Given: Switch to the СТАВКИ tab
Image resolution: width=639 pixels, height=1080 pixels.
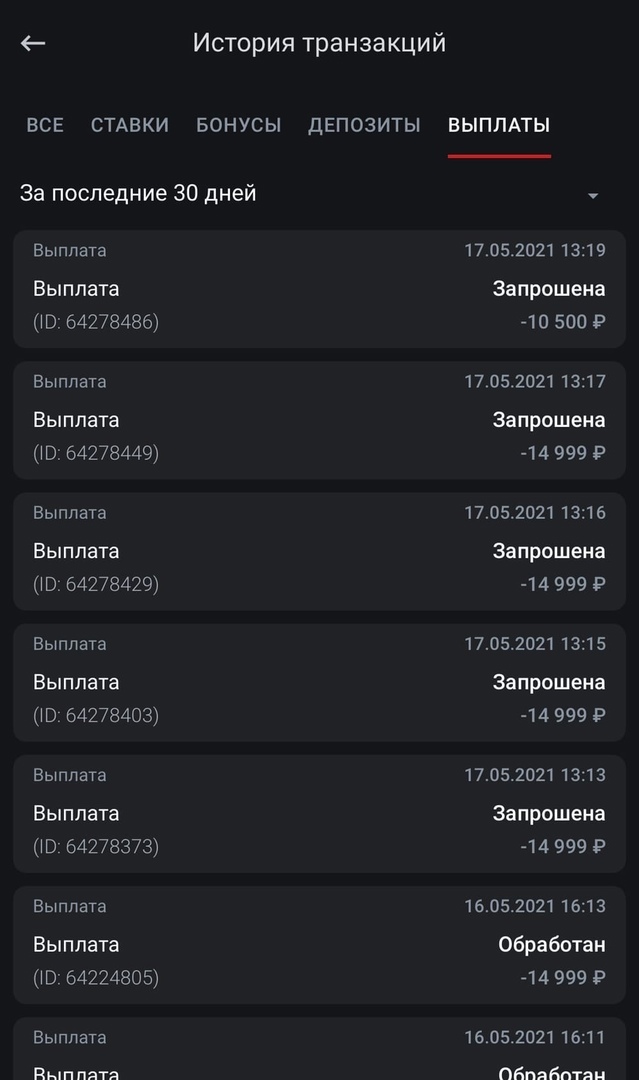Looking at the screenshot, I should point(129,125).
